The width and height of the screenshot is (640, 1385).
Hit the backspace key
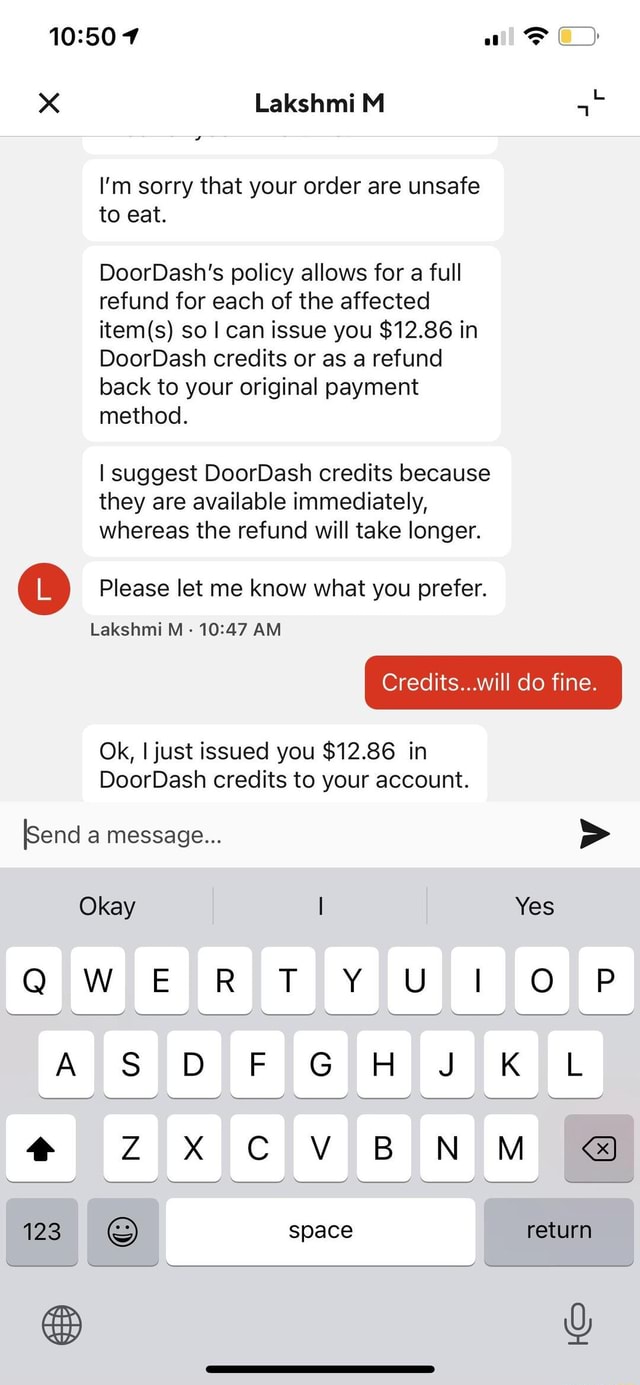click(x=598, y=1149)
